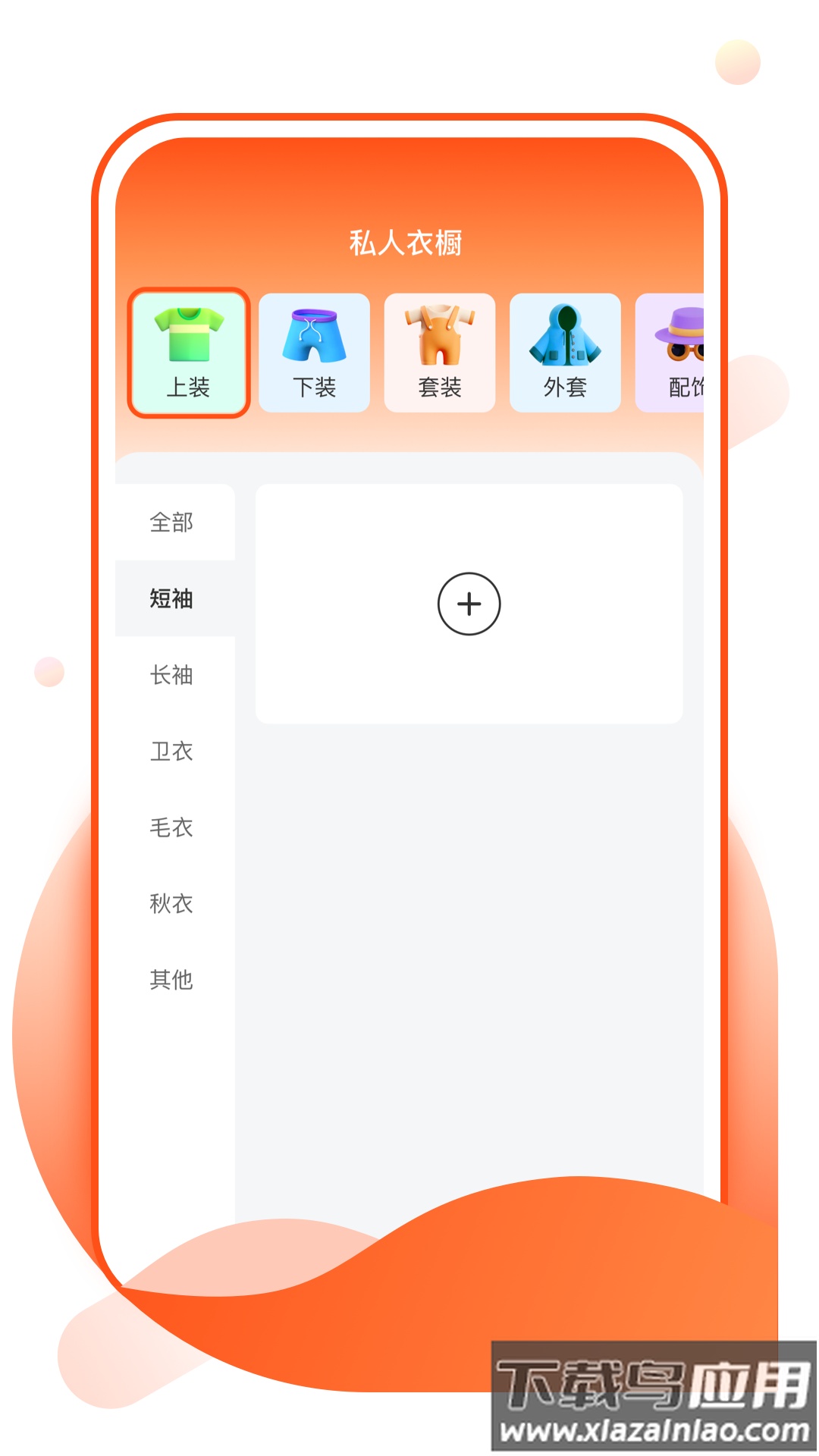Select the 短袖 sidebar tab
Viewport: 819px width, 1456px height.
tap(171, 599)
